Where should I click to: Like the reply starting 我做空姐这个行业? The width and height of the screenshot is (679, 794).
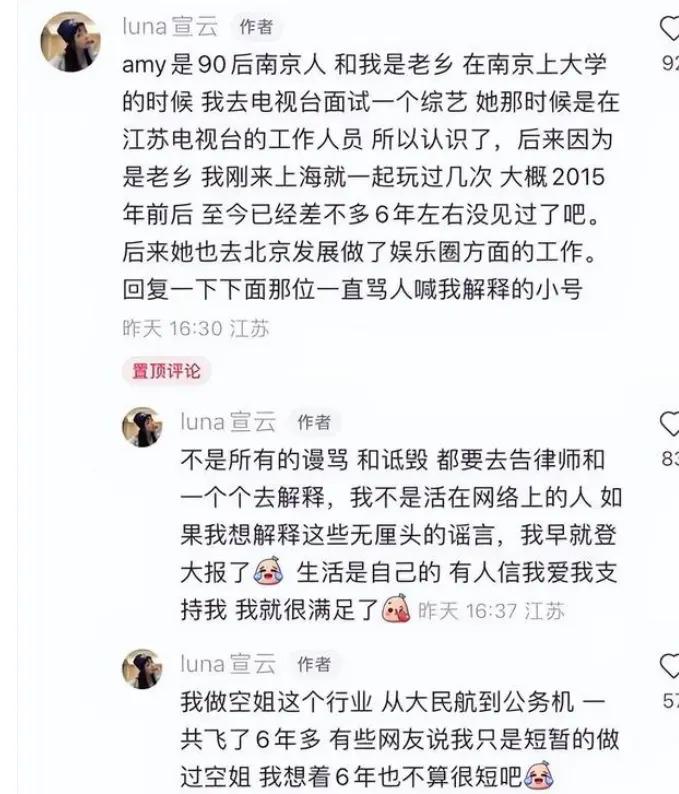[671, 666]
